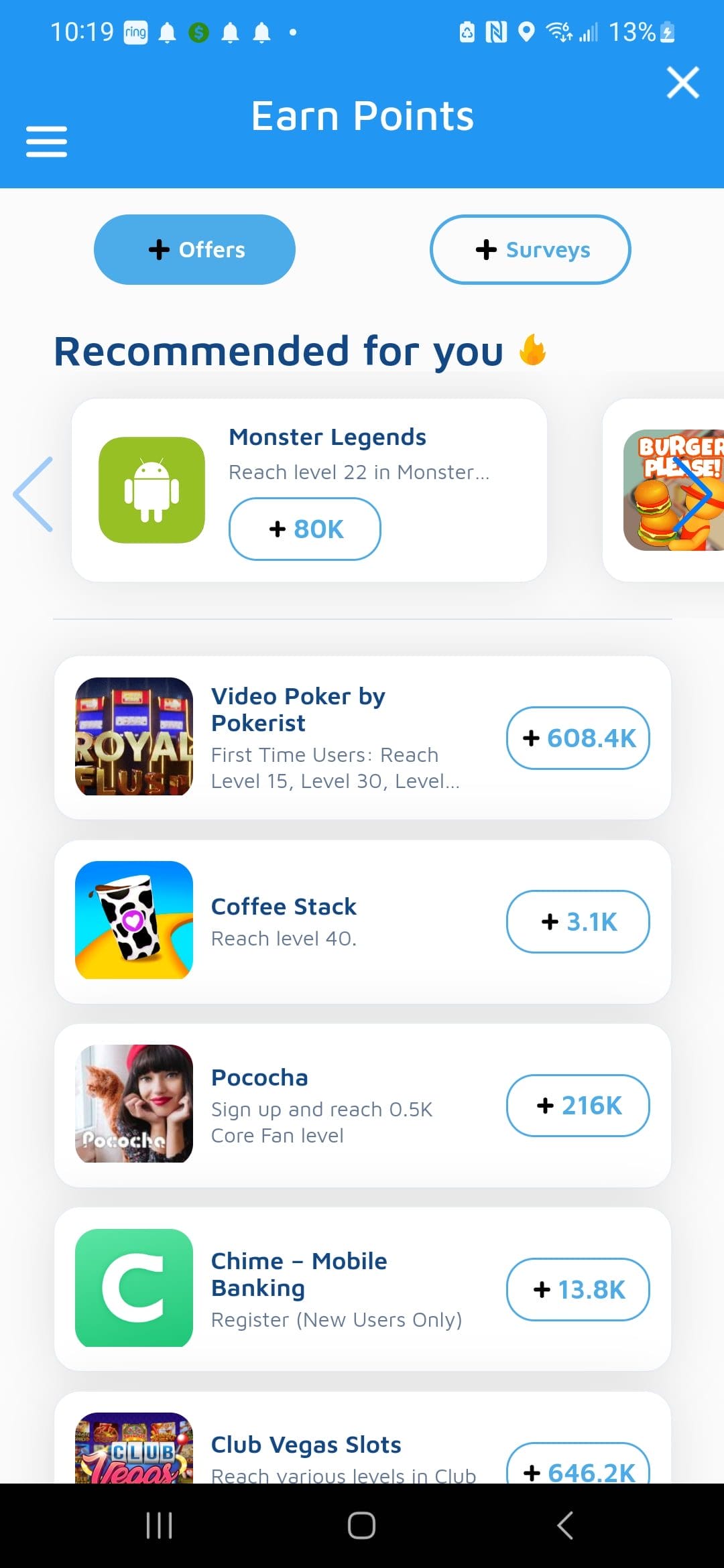Go back using system navigation bar
The height and width of the screenshot is (1568, 724).
(564, 1526)
